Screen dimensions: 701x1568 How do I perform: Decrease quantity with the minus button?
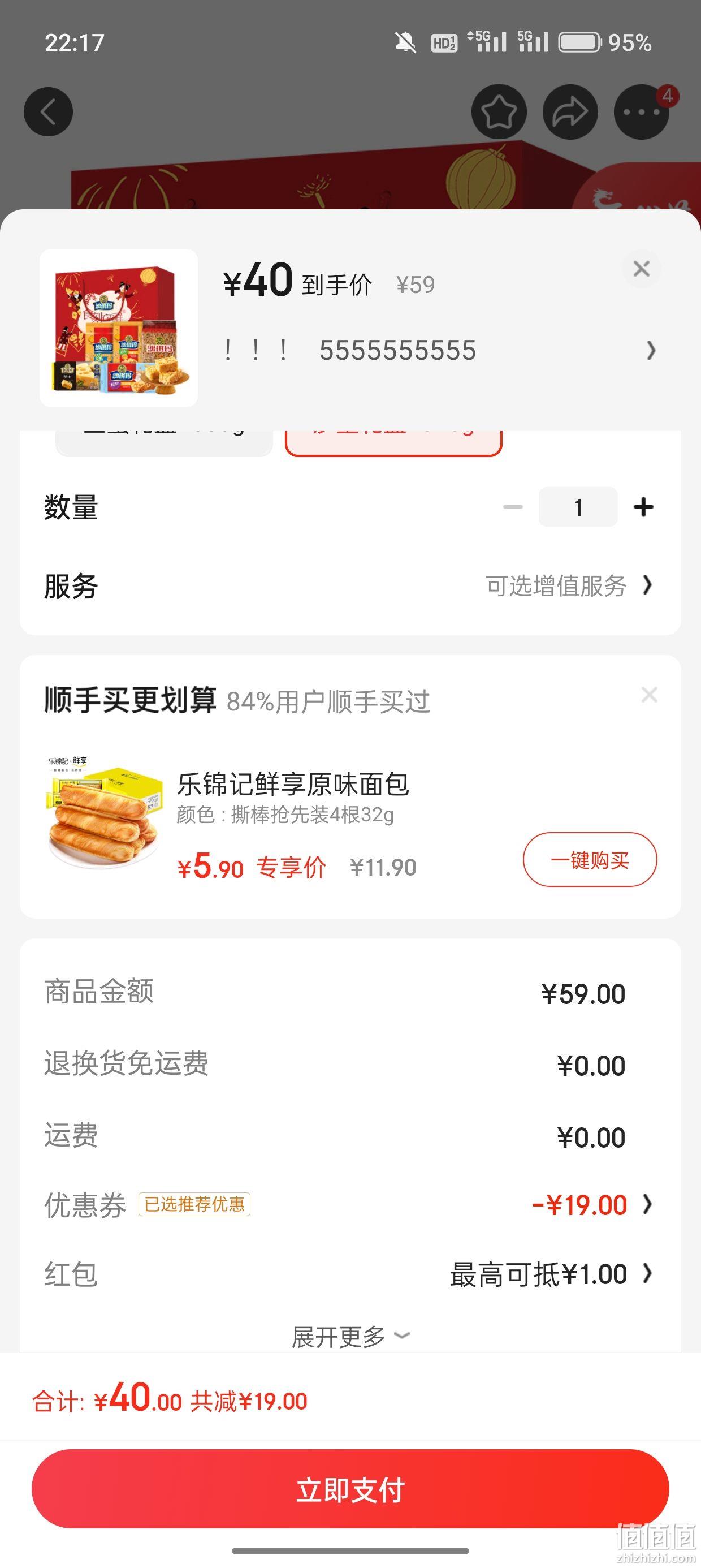(x=512, y=507)
